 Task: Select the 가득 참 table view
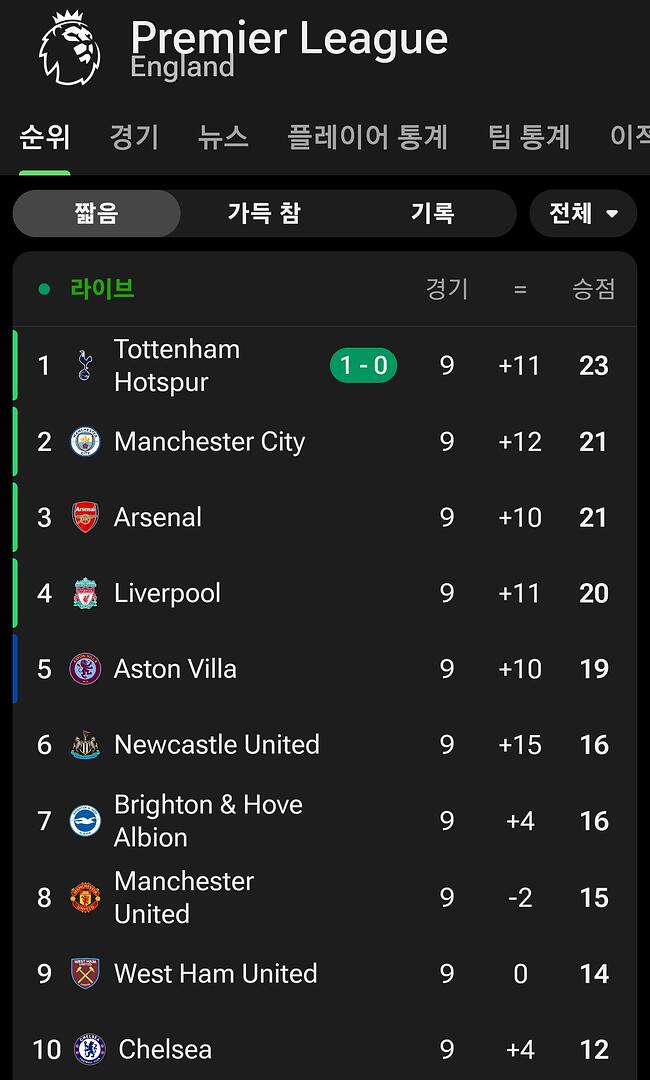(264, 213)
